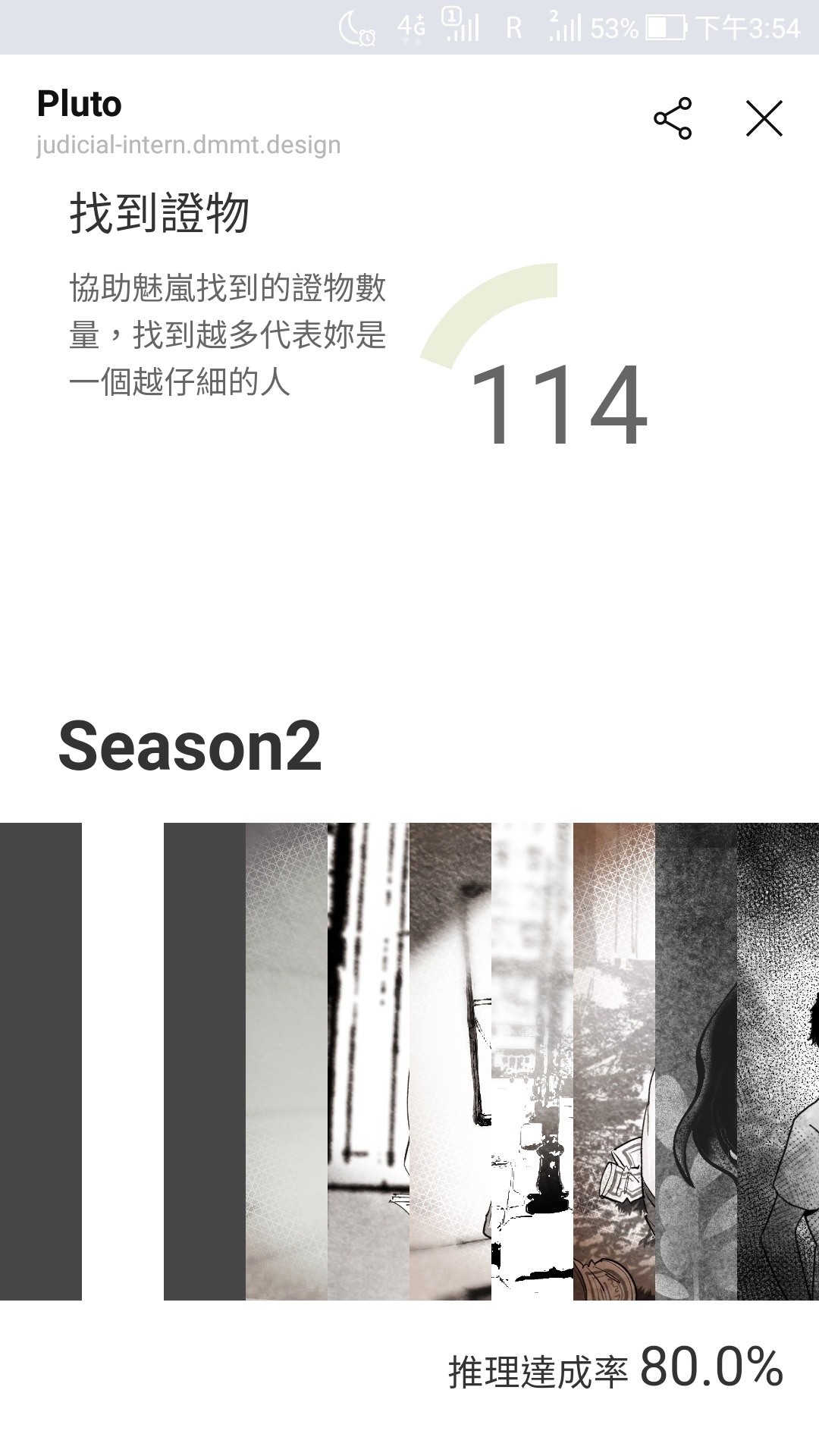This screenshot has height=1456, width=819.
Task: Share the Pluto page
Action: pyautogui.click(x=673, y=118)
